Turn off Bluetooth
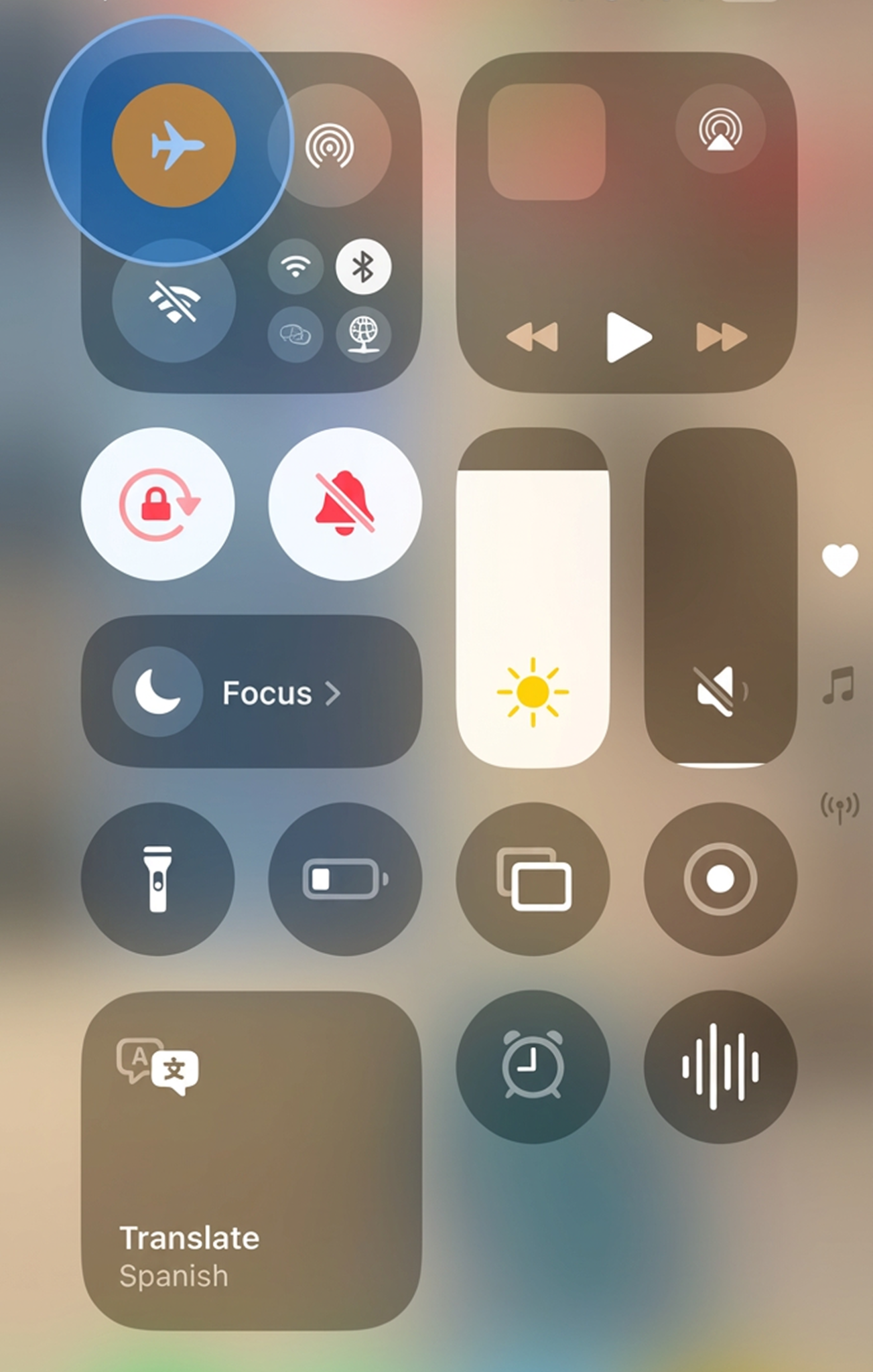Image resolution: width=873 pixels, height=1372 pixels. click(x=363, y=267)
